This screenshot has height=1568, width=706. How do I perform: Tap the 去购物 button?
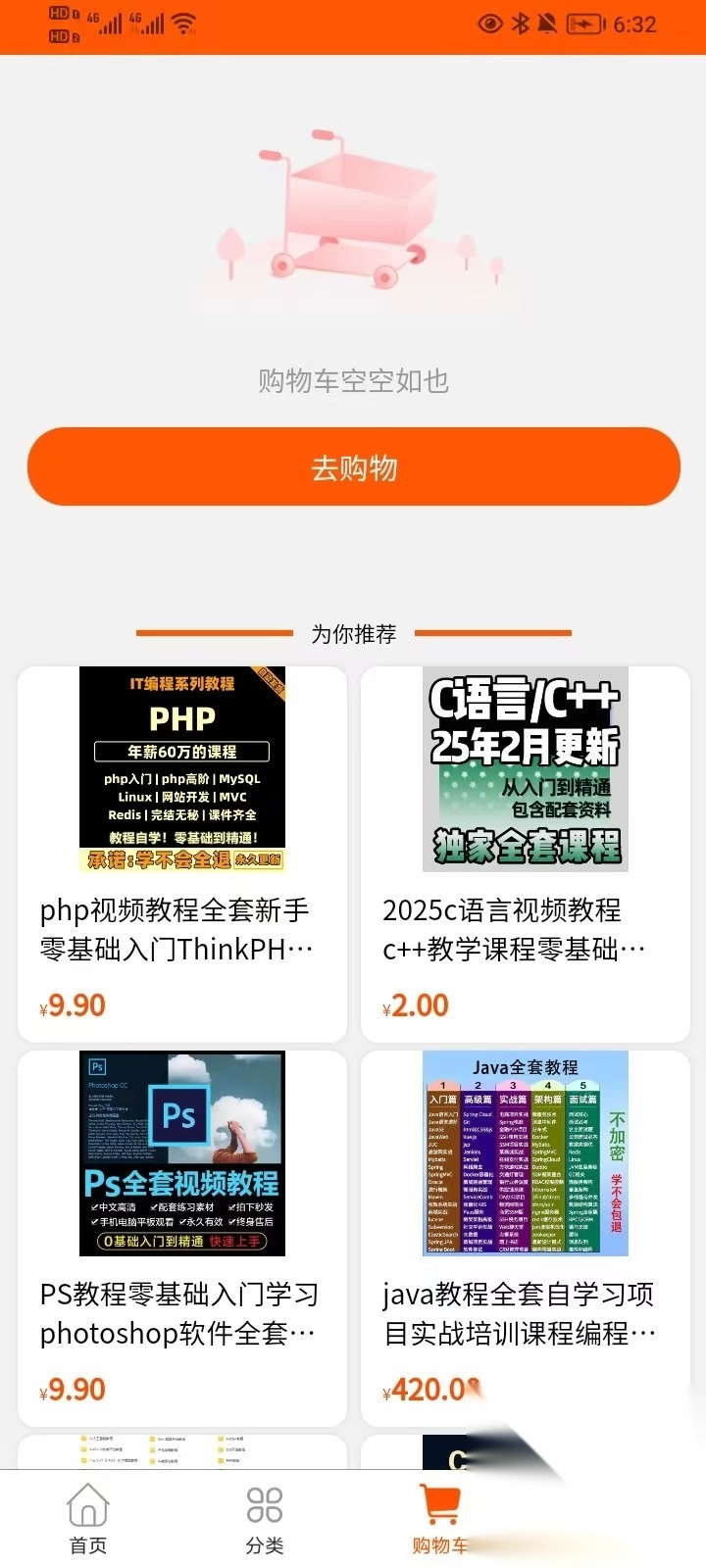pos(353,467)
